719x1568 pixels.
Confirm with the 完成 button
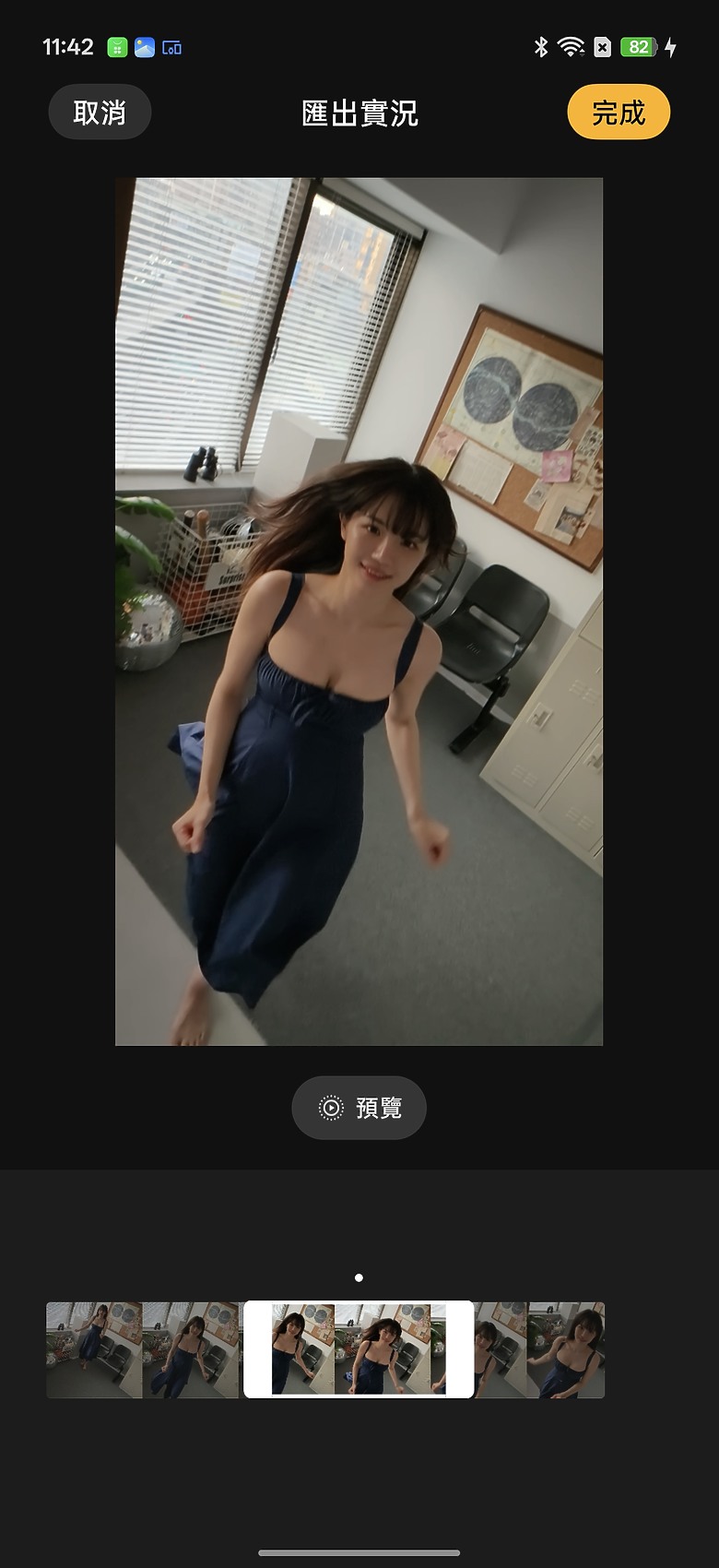619,113
